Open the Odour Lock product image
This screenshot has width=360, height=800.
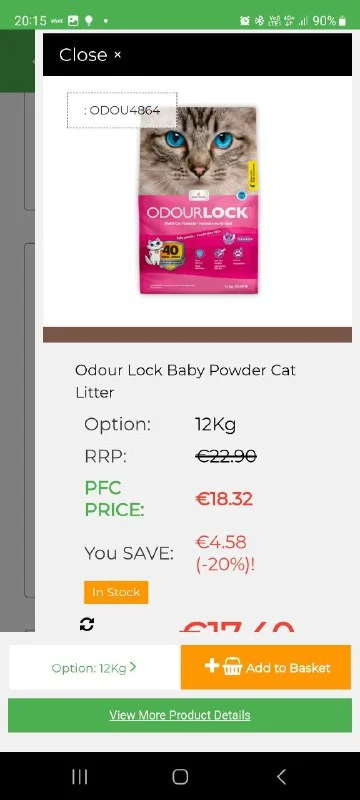pyautogui.click(x=199, y=200)
